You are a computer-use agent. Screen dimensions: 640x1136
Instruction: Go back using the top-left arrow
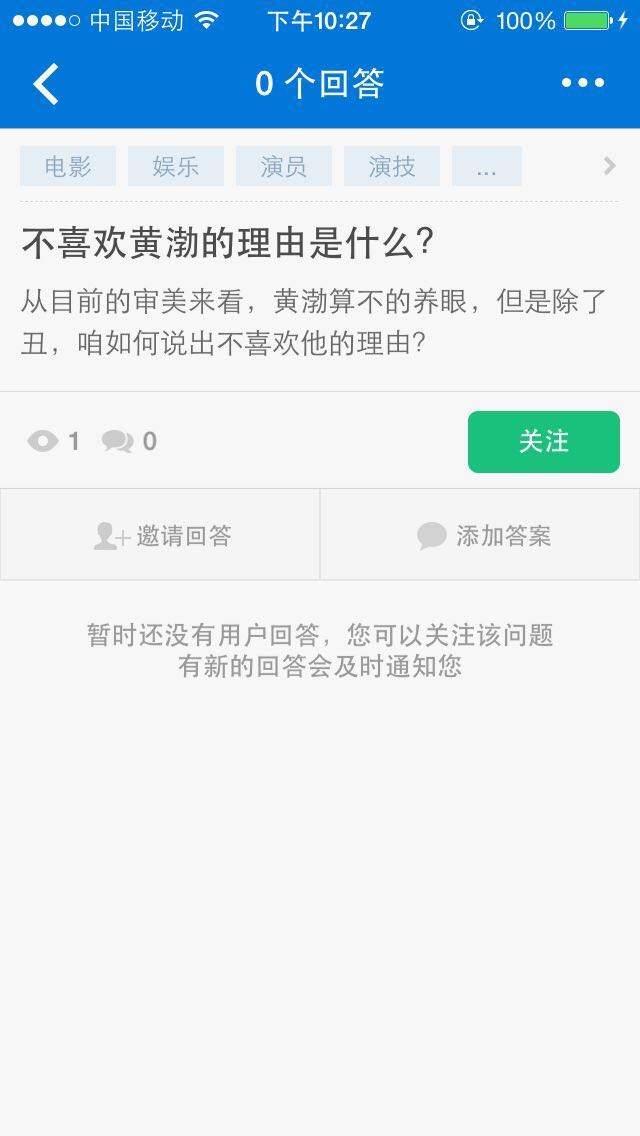(x=46, y=84)
